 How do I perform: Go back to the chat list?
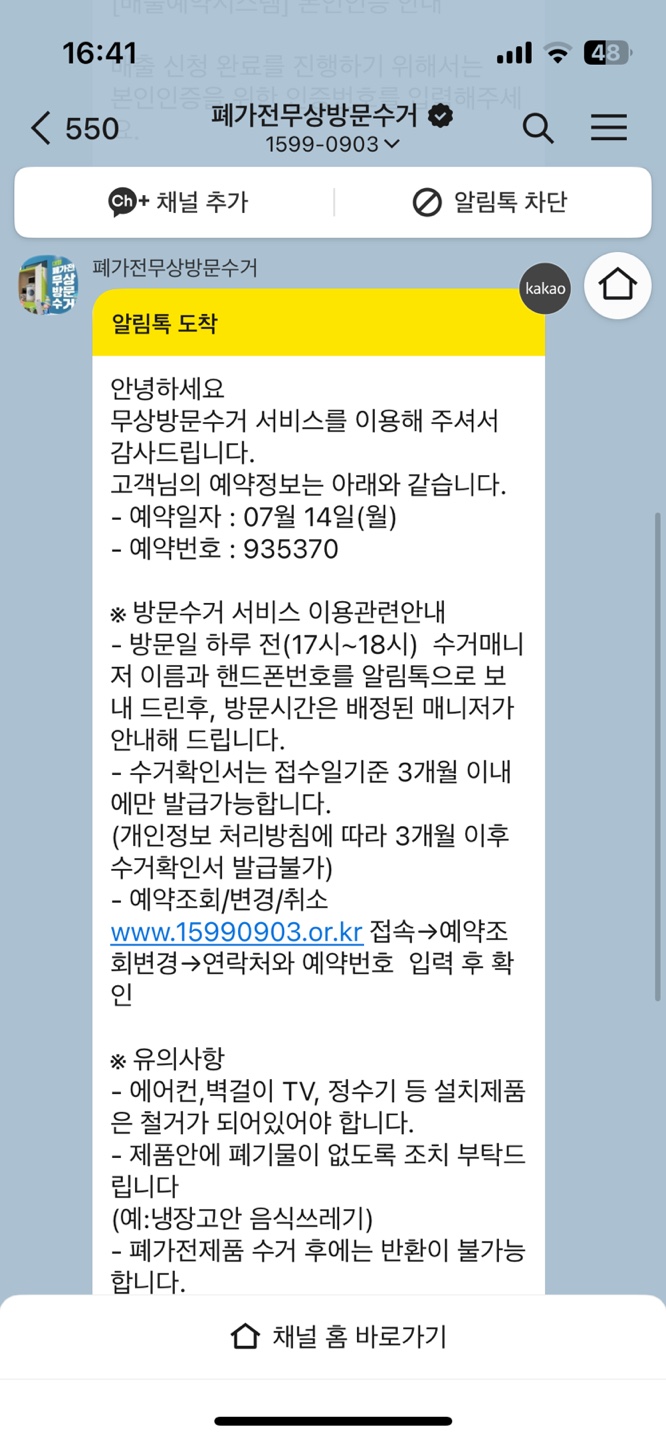[42, 128]
